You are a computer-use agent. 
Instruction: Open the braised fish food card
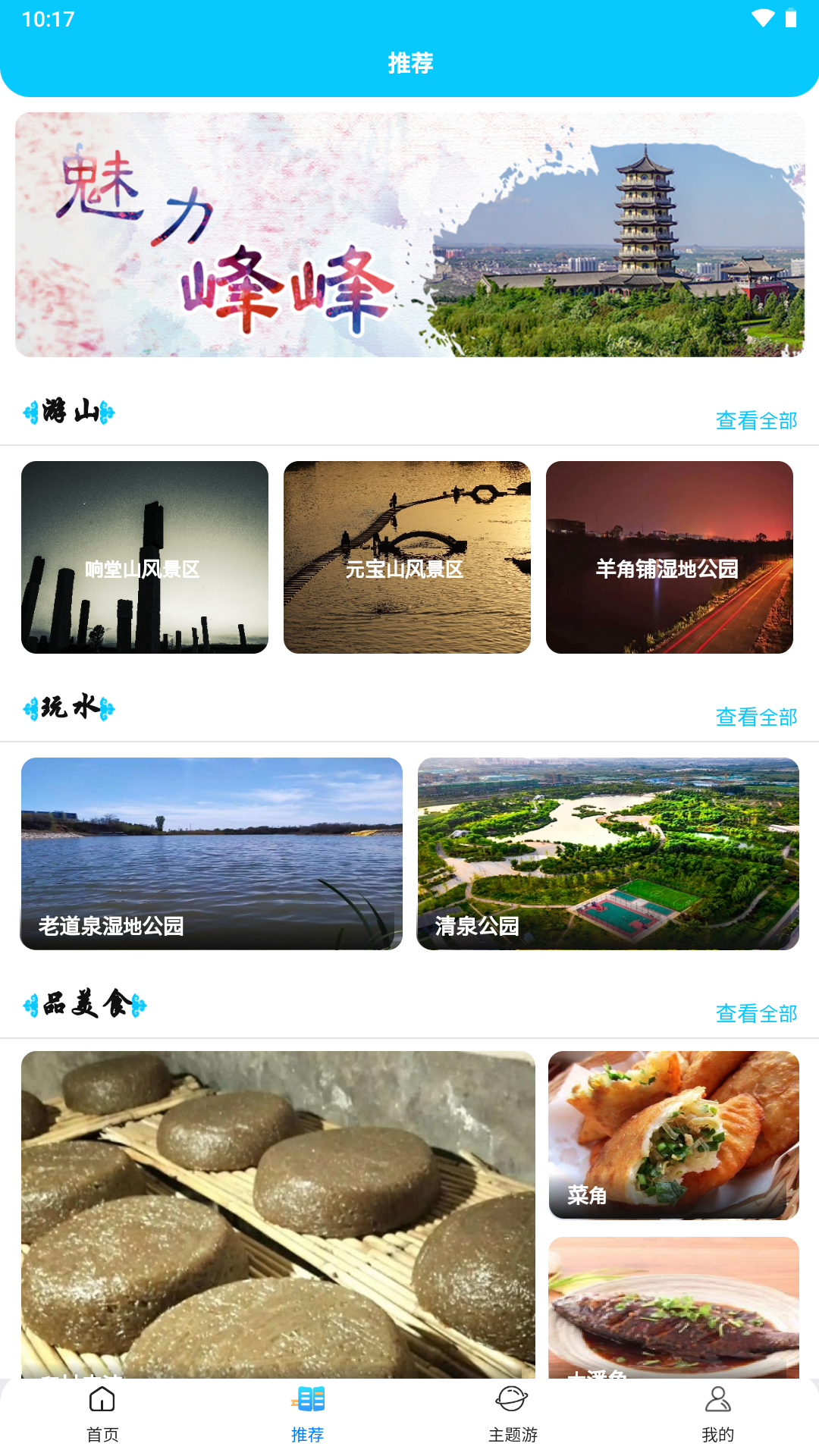pyautogui.click(x=673, y=1308)
